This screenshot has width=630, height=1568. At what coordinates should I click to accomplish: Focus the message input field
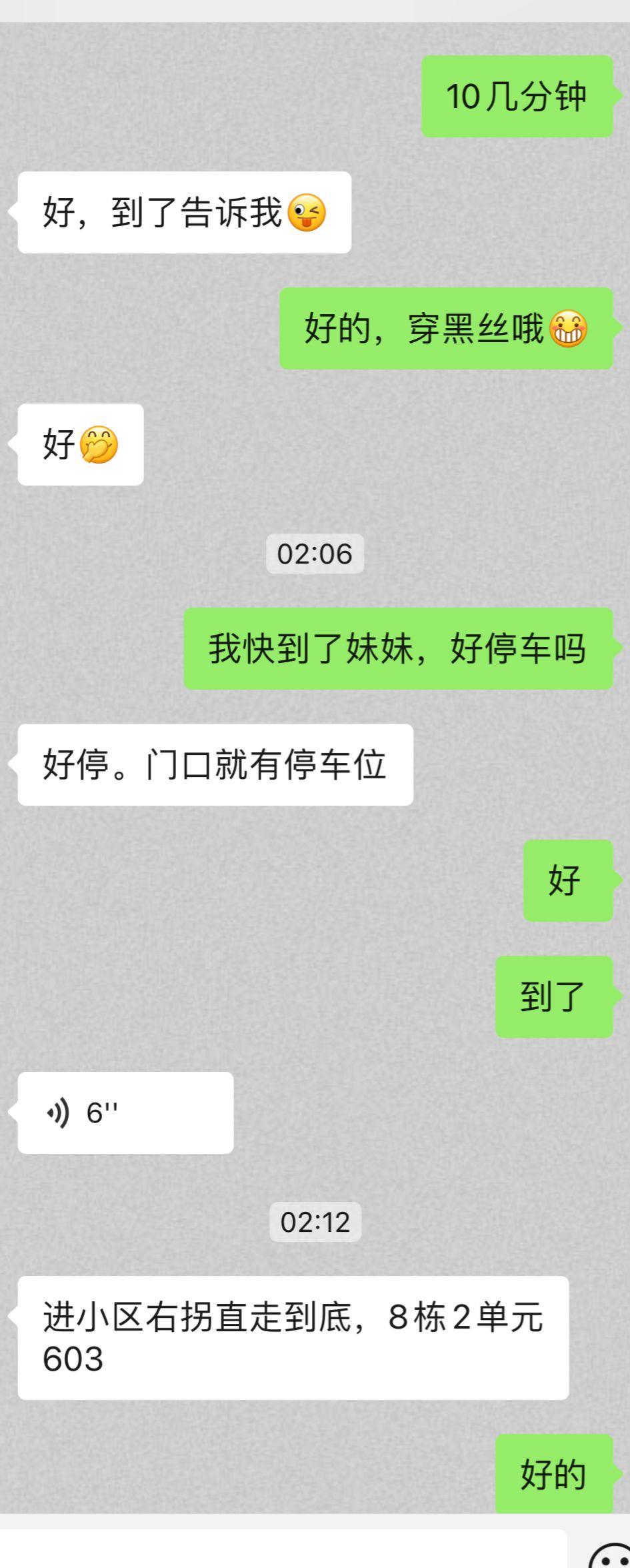[280, 1550]
